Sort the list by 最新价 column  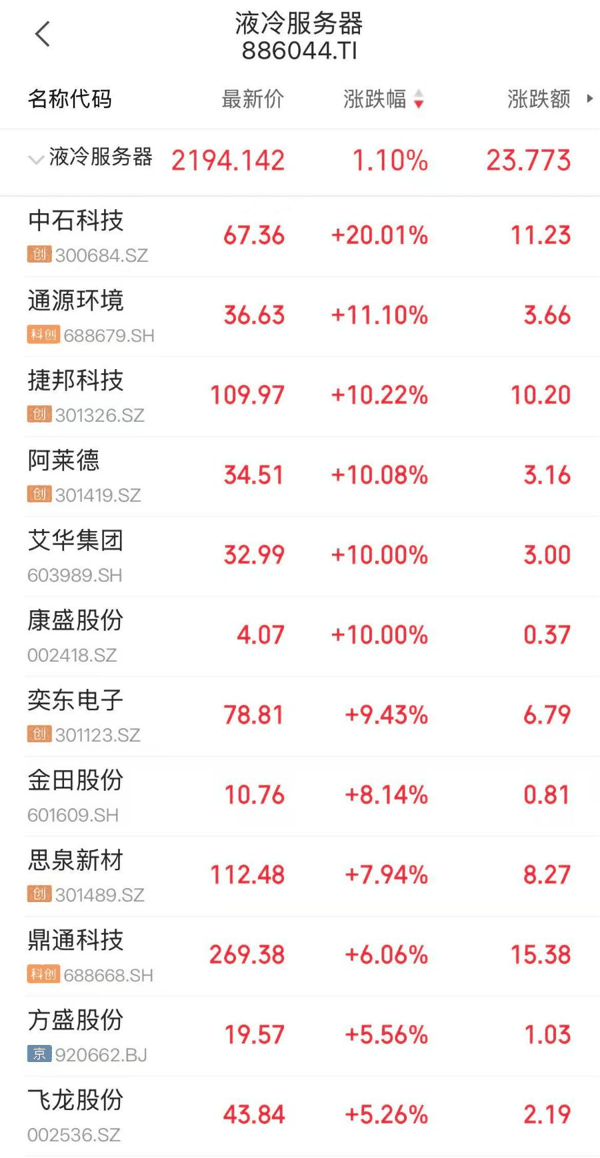coord(253,99)
